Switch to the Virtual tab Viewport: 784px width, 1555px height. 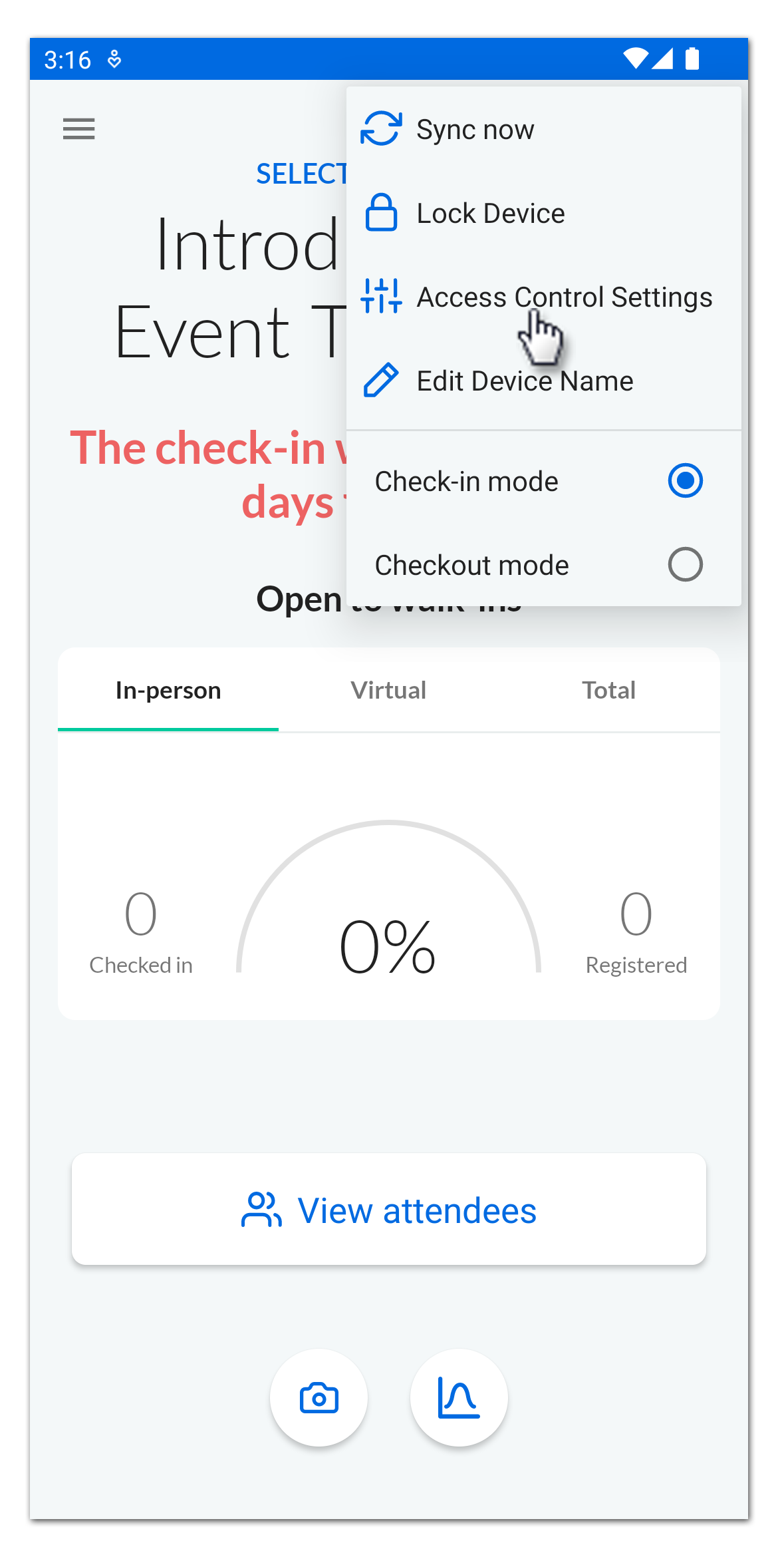pyautogui.click(x=388, y=690)
